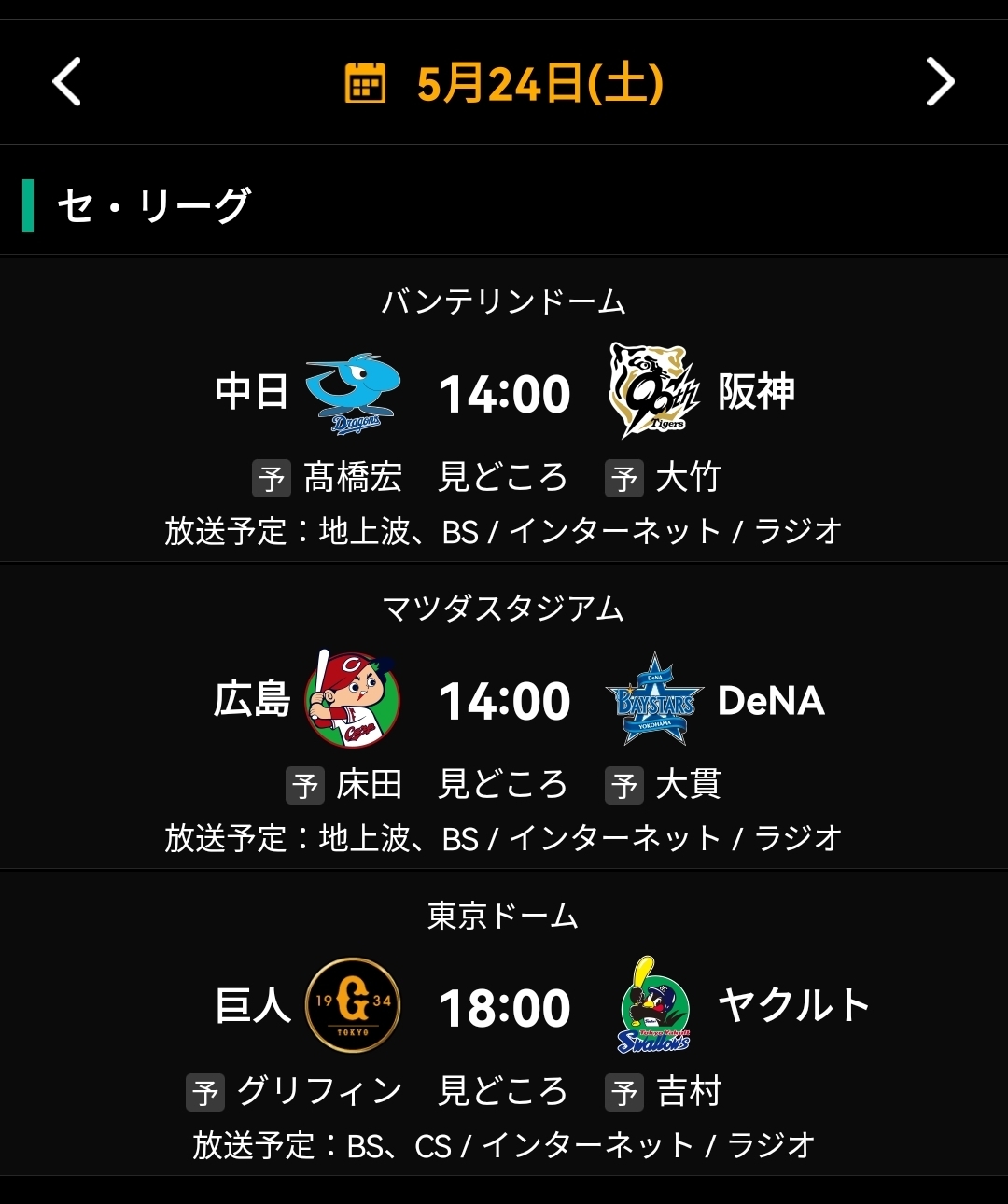Viewport: 1008px width, 1204px height.
Task: Go to the next day's schedule
Action: coord(940,82)
